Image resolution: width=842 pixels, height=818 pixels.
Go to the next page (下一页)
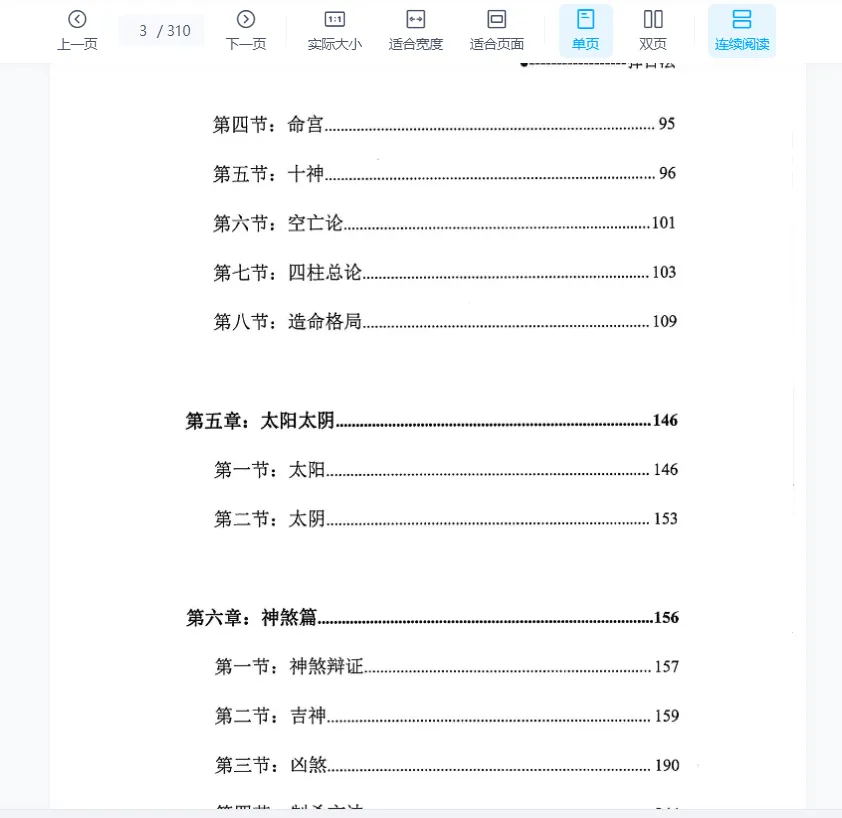(246, 30)
